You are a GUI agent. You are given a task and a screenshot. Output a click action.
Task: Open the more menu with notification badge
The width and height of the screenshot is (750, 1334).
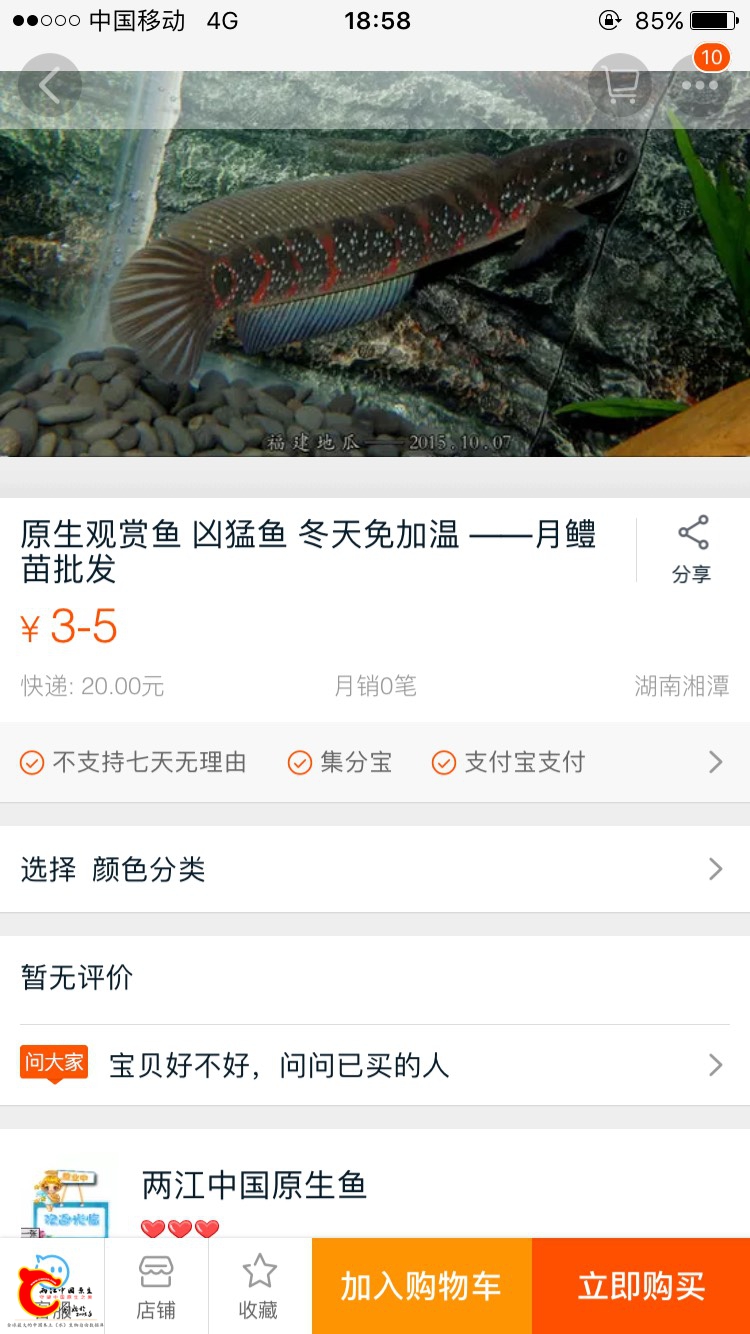coord(700,84)
